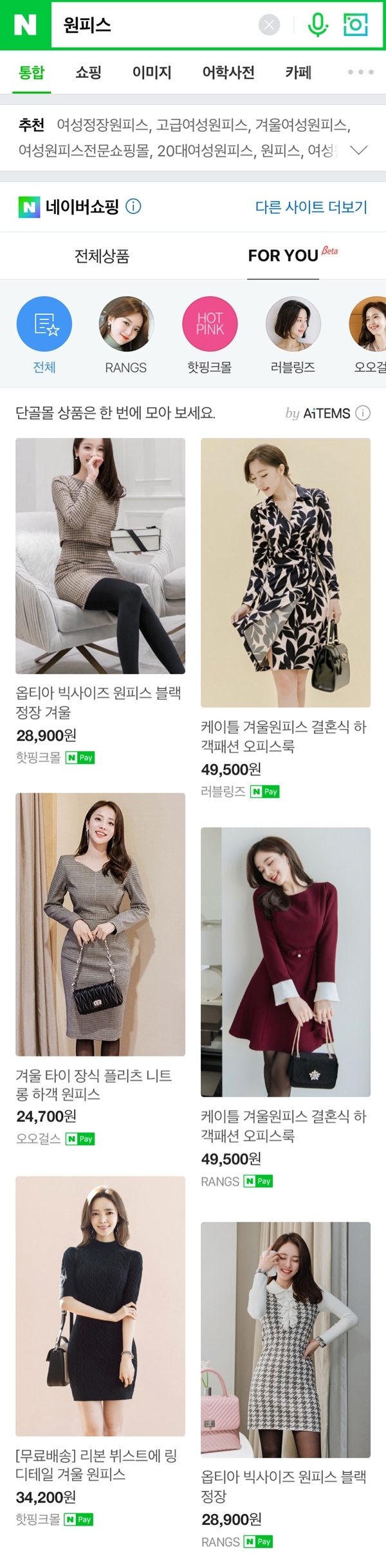Show more tabs with three dots
This screenshot has height=1568, width=386.
[x=360, y=72]
